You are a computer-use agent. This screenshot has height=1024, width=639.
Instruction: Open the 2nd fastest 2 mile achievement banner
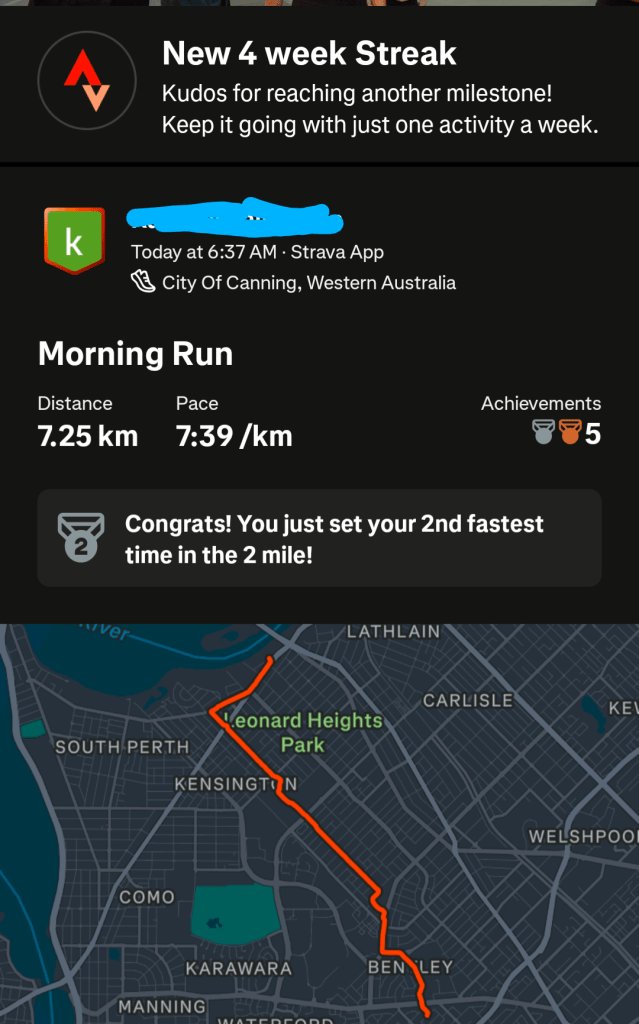coord(319,538)
